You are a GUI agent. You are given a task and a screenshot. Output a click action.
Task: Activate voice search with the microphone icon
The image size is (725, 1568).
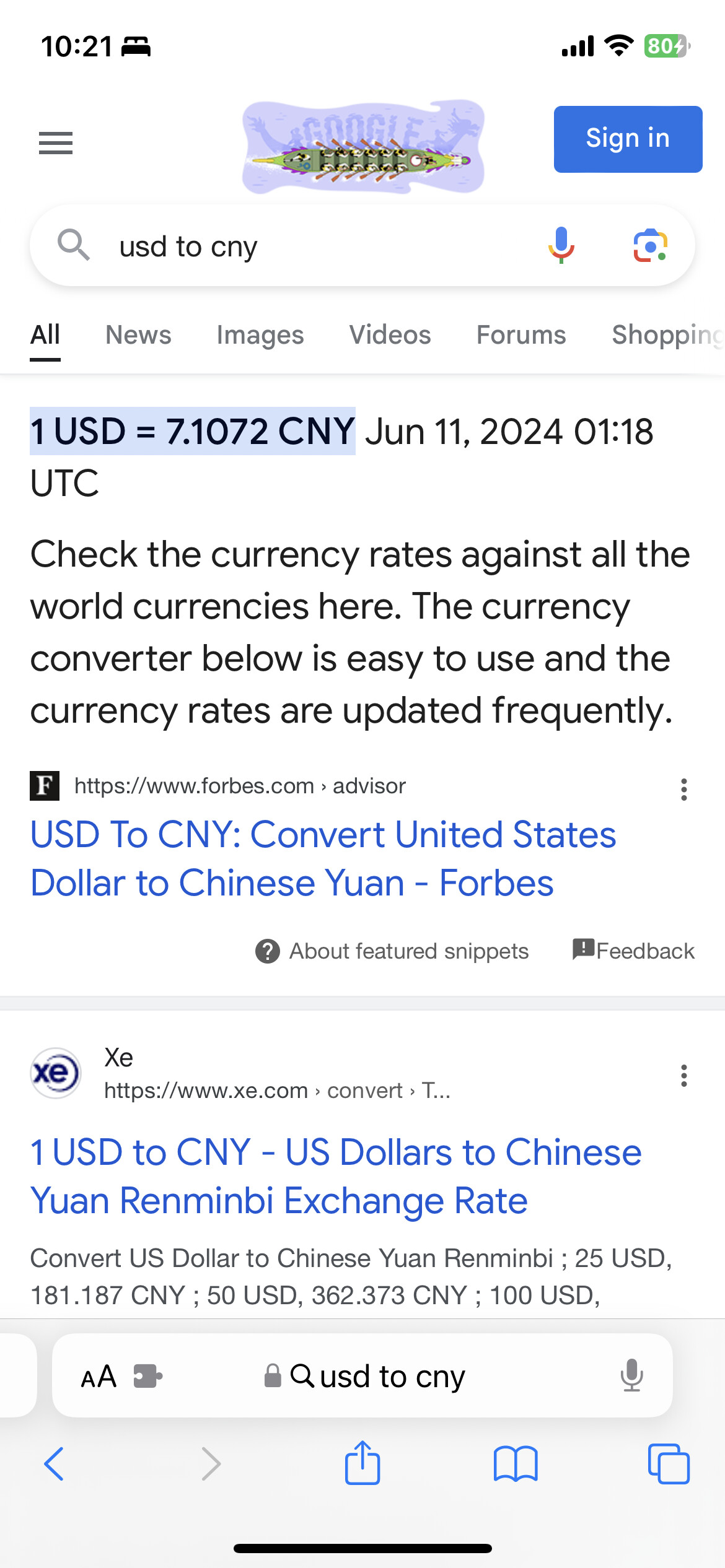pos(561,246)
